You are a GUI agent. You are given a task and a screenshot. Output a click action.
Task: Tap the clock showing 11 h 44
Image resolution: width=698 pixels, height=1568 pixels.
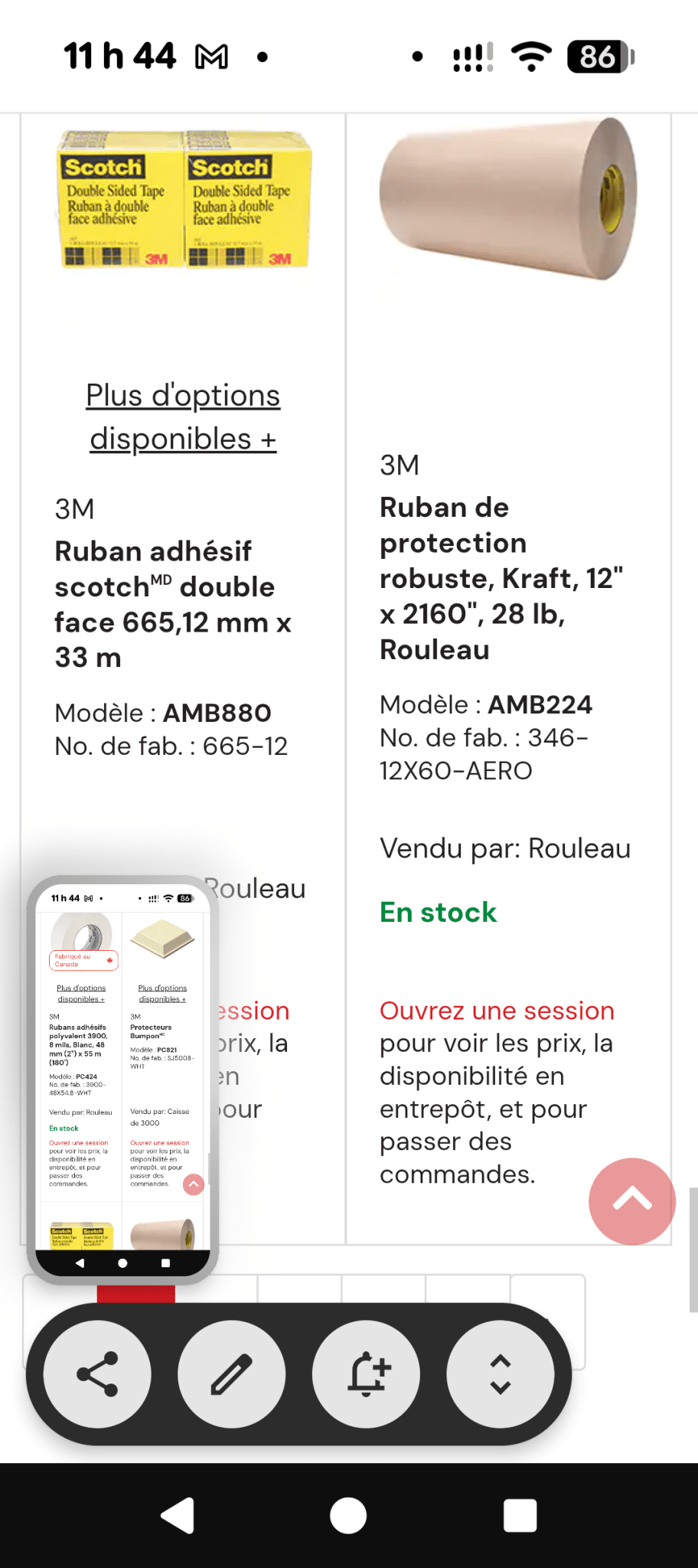click(x=119, y=55)
